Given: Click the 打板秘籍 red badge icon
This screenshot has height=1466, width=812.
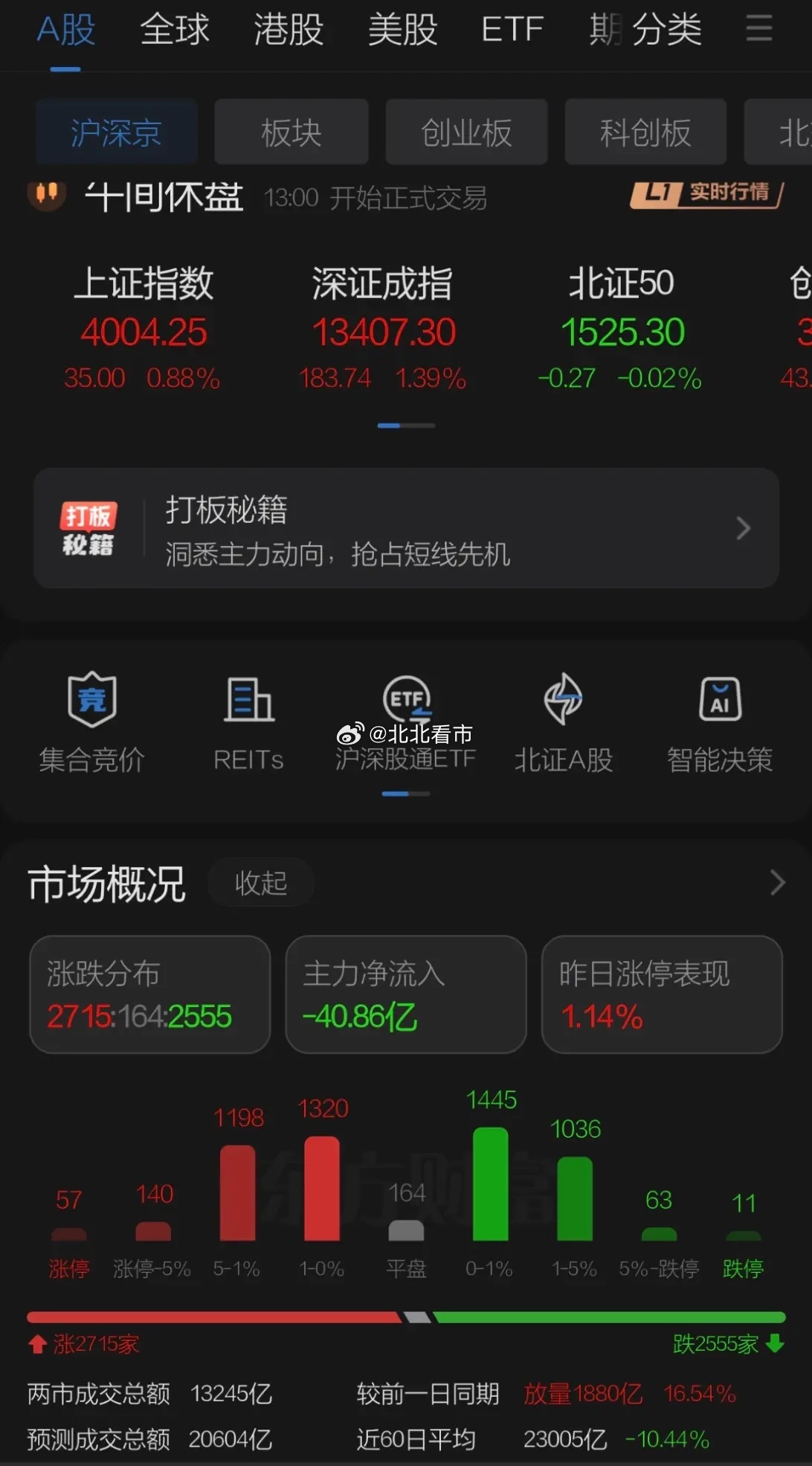Looking at the screenshot, I should (x=89, y=528).
